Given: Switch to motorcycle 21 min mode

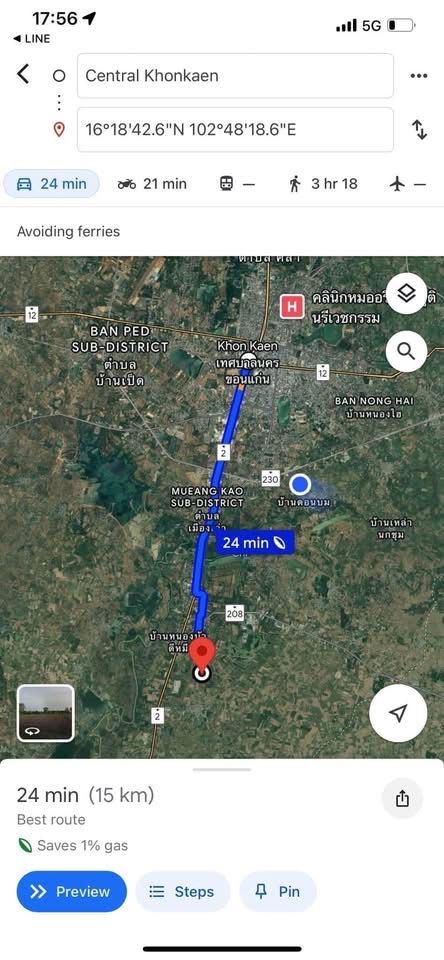Looking at the screenshot, I should click(152, 184).
